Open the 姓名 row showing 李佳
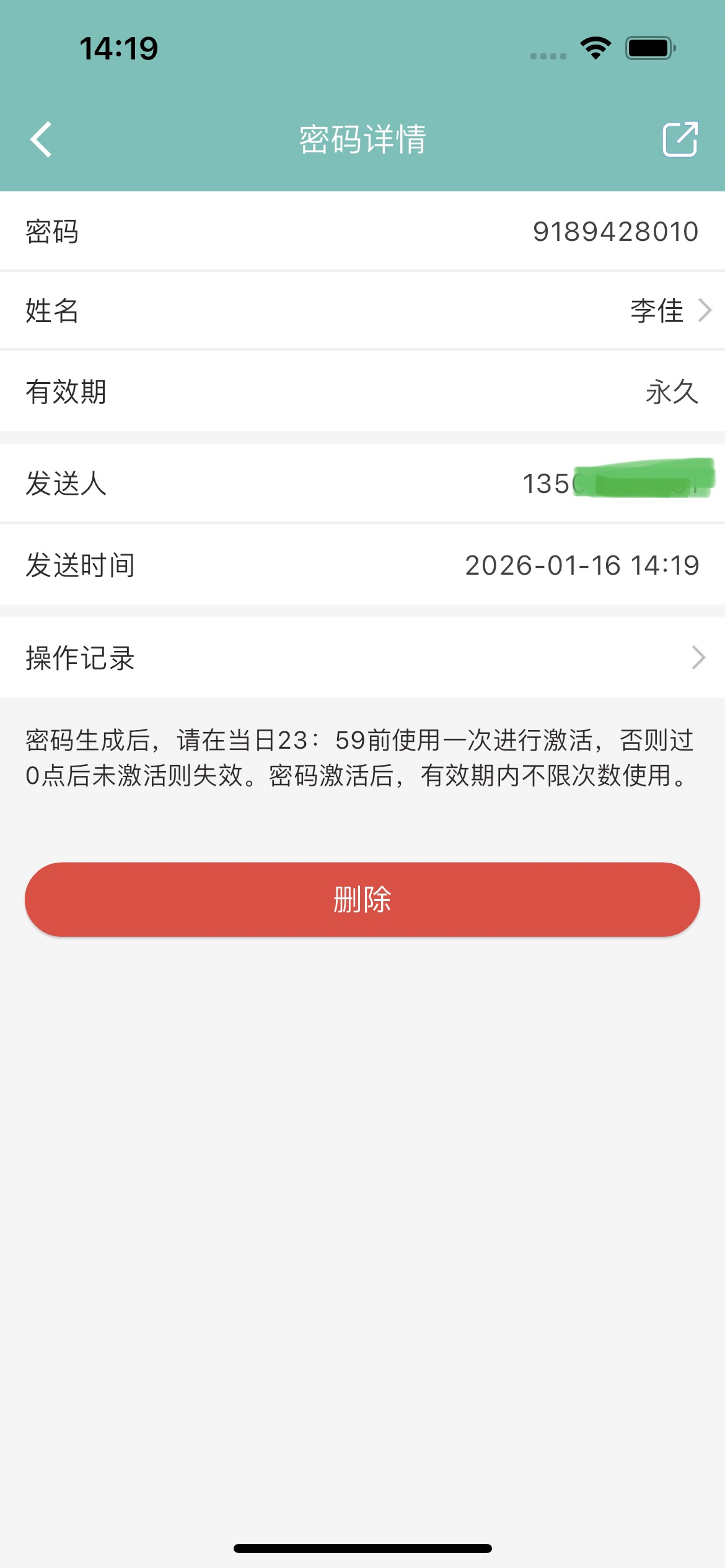 coord(362,311)
